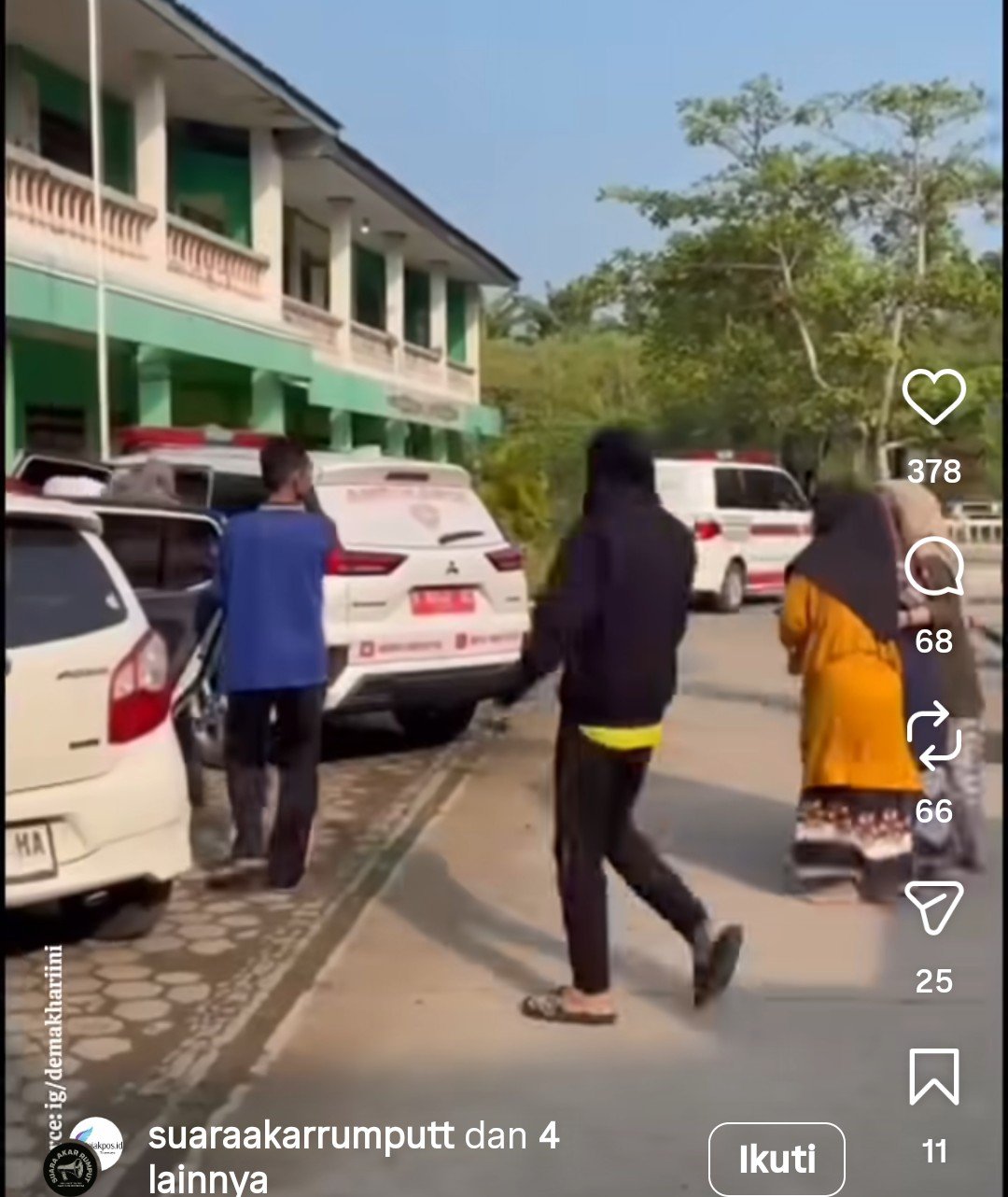1008x1197 pixels.
Task: View the account's profile picture
Action: pos(84,1154)
